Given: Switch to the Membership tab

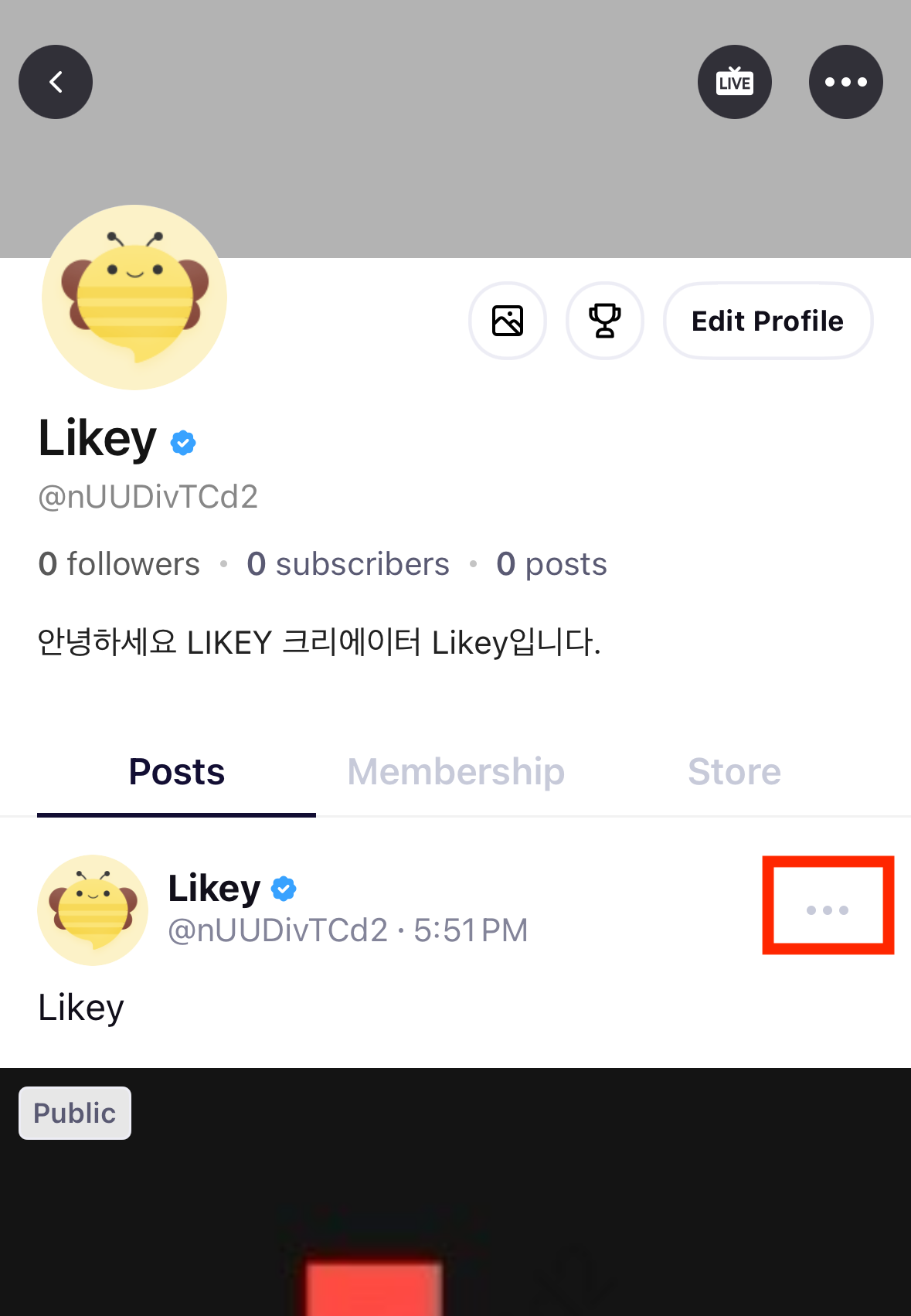Looking at the screenshot, I should click(x=456, y=772).
